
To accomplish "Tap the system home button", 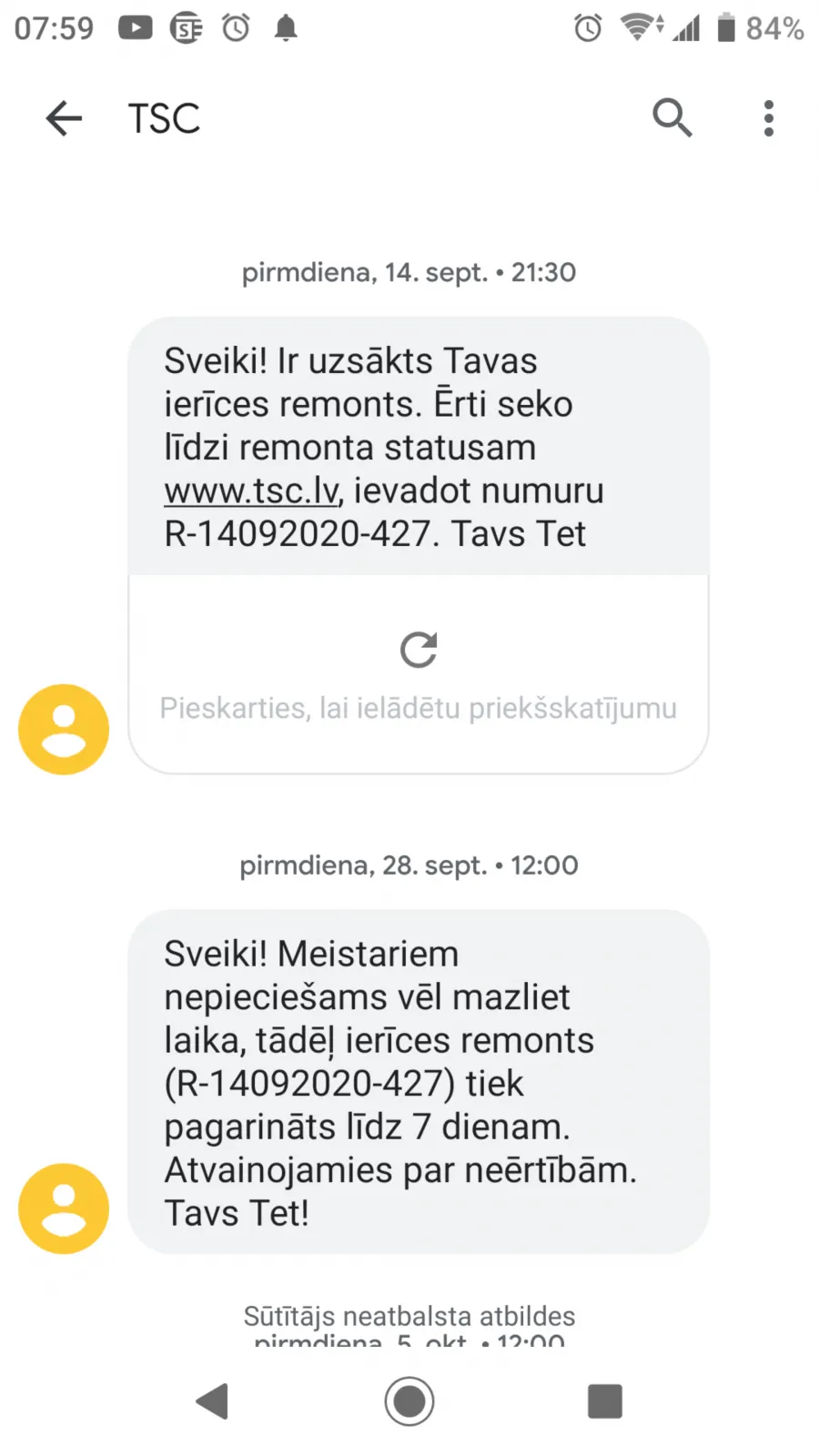I will point(409,1401).
